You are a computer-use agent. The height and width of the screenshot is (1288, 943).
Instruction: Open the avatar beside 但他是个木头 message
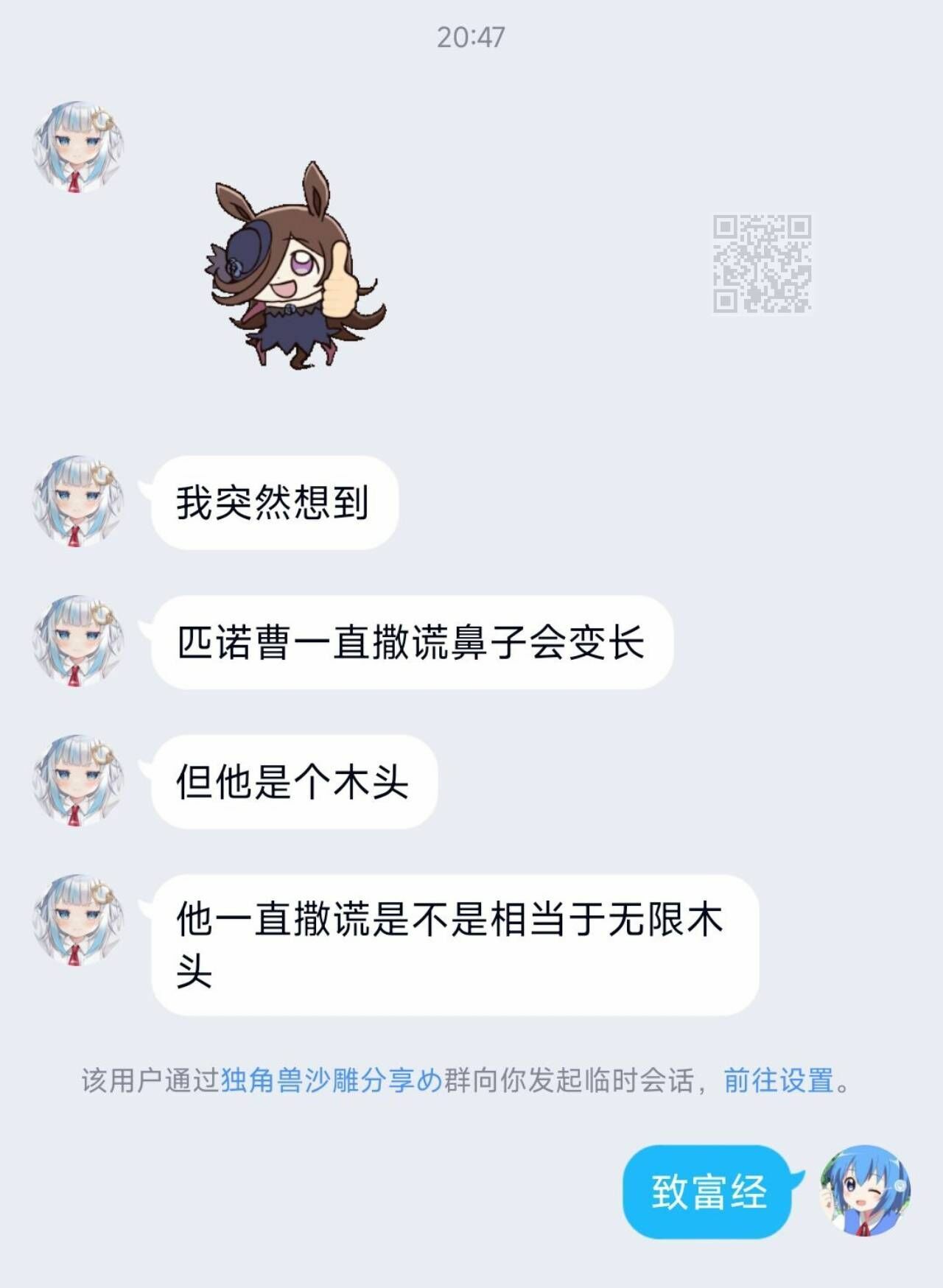[77, 780]
